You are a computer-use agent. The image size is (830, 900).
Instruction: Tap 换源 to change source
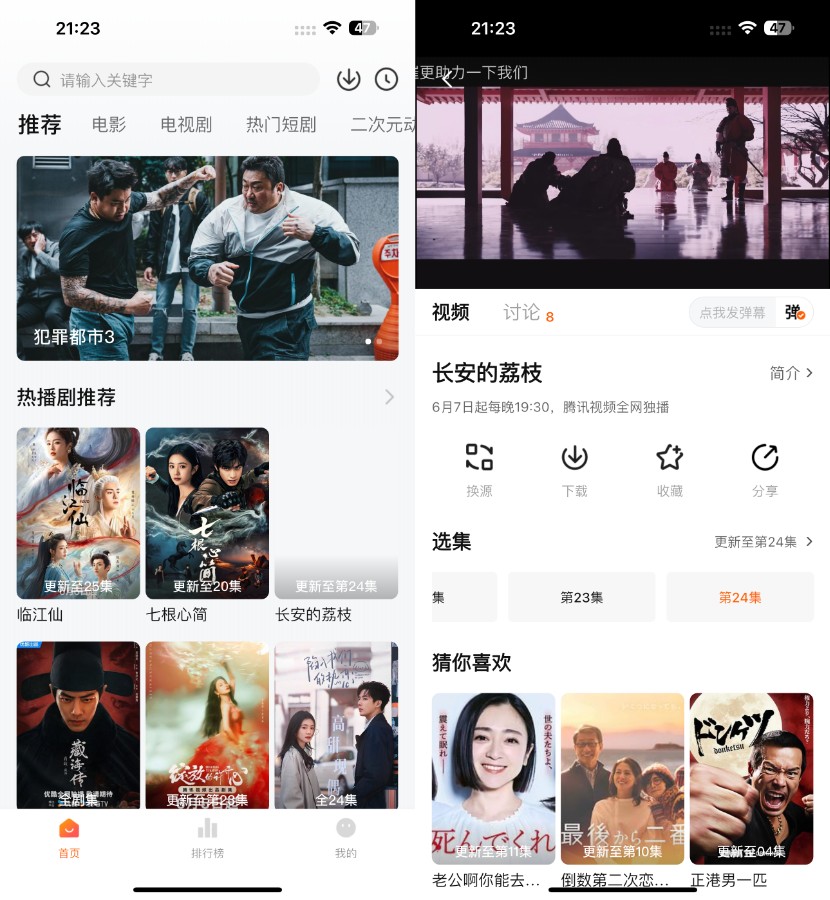pos(479,469)
